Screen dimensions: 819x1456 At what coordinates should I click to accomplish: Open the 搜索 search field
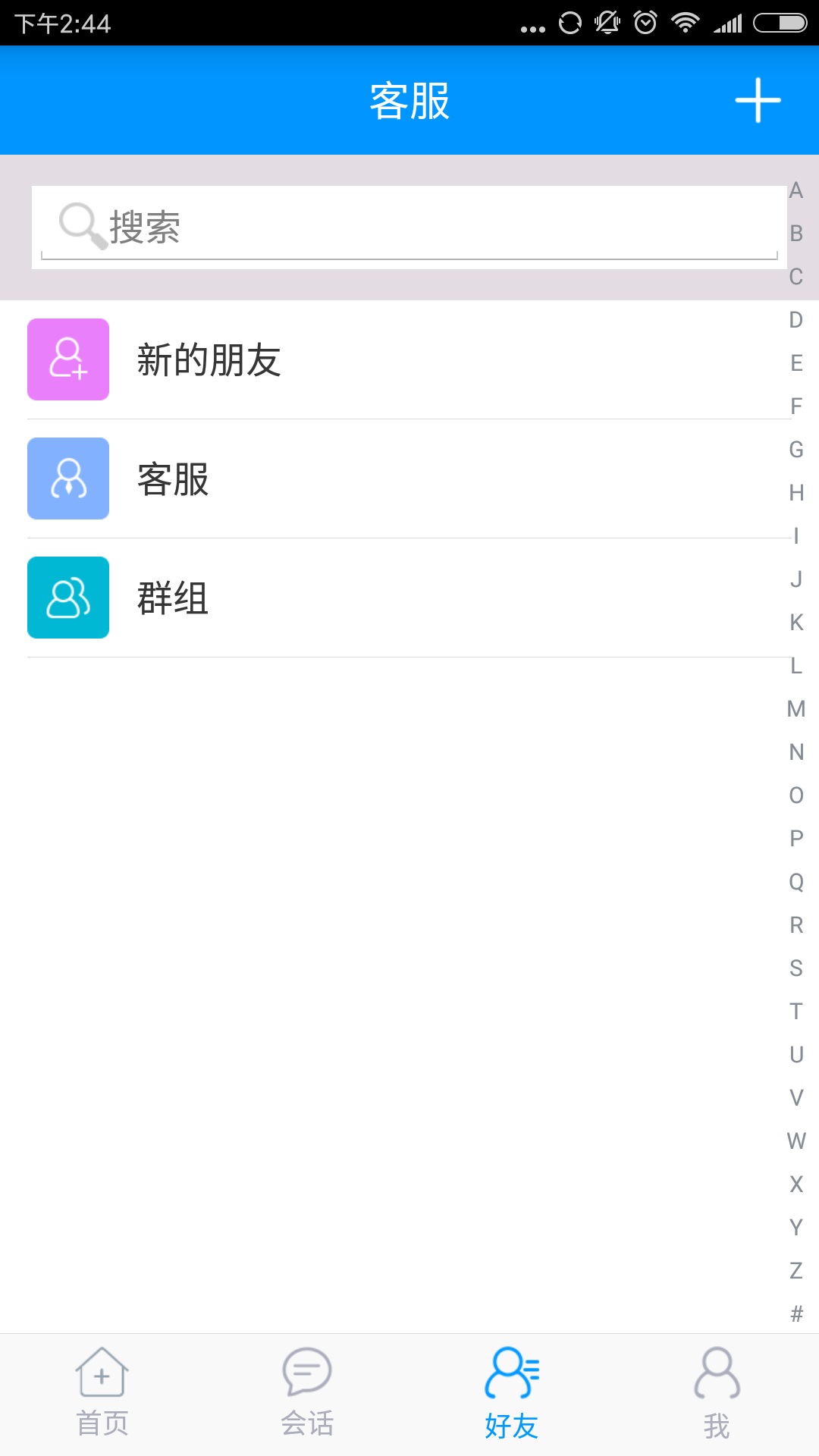(409, 227)
